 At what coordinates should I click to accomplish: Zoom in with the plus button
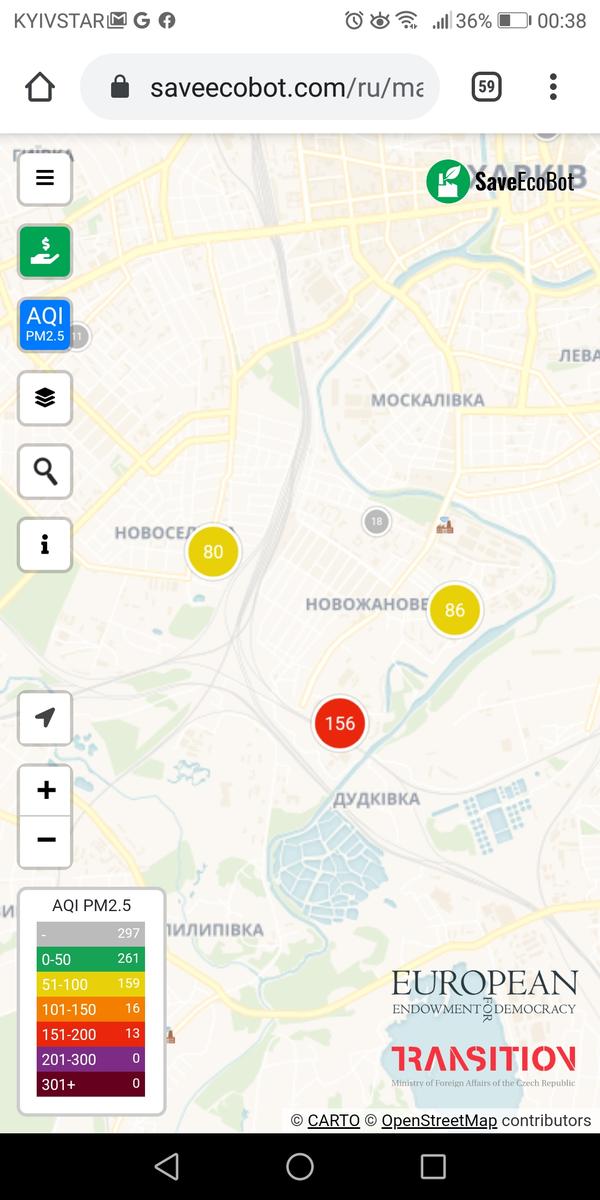tap(45, 791)
